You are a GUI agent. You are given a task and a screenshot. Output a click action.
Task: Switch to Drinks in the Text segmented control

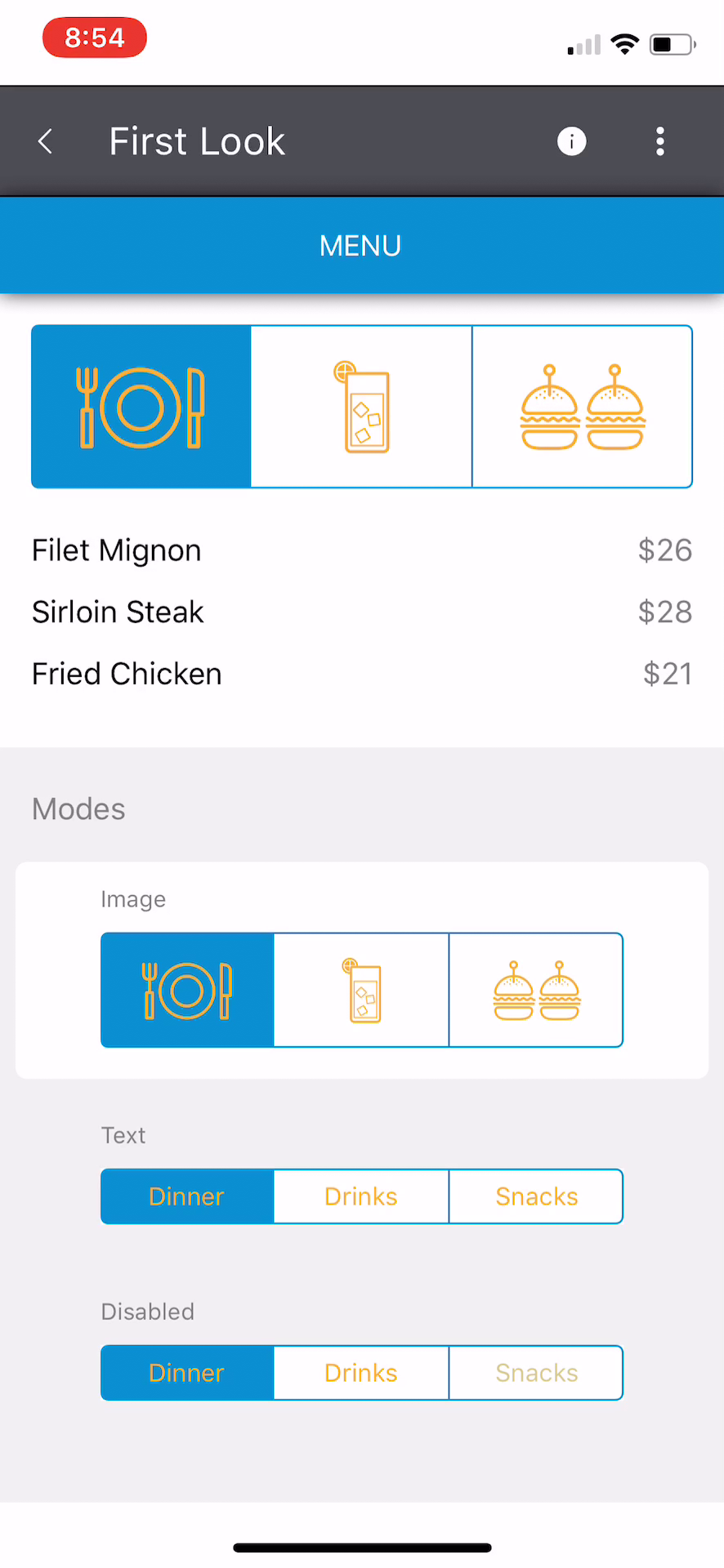(361, 1196)
